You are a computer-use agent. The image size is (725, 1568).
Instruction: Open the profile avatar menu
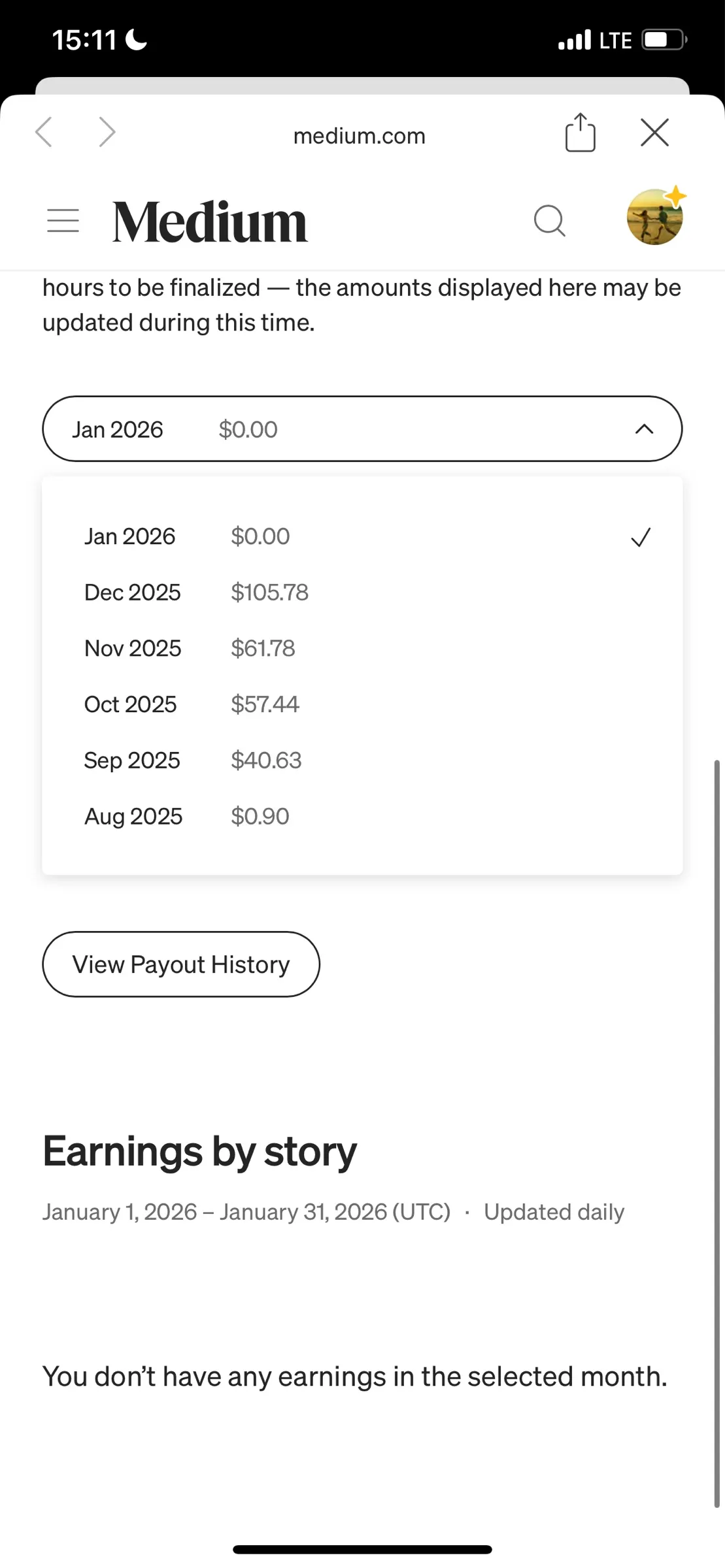pyautogui.click(x=654, y=217)
